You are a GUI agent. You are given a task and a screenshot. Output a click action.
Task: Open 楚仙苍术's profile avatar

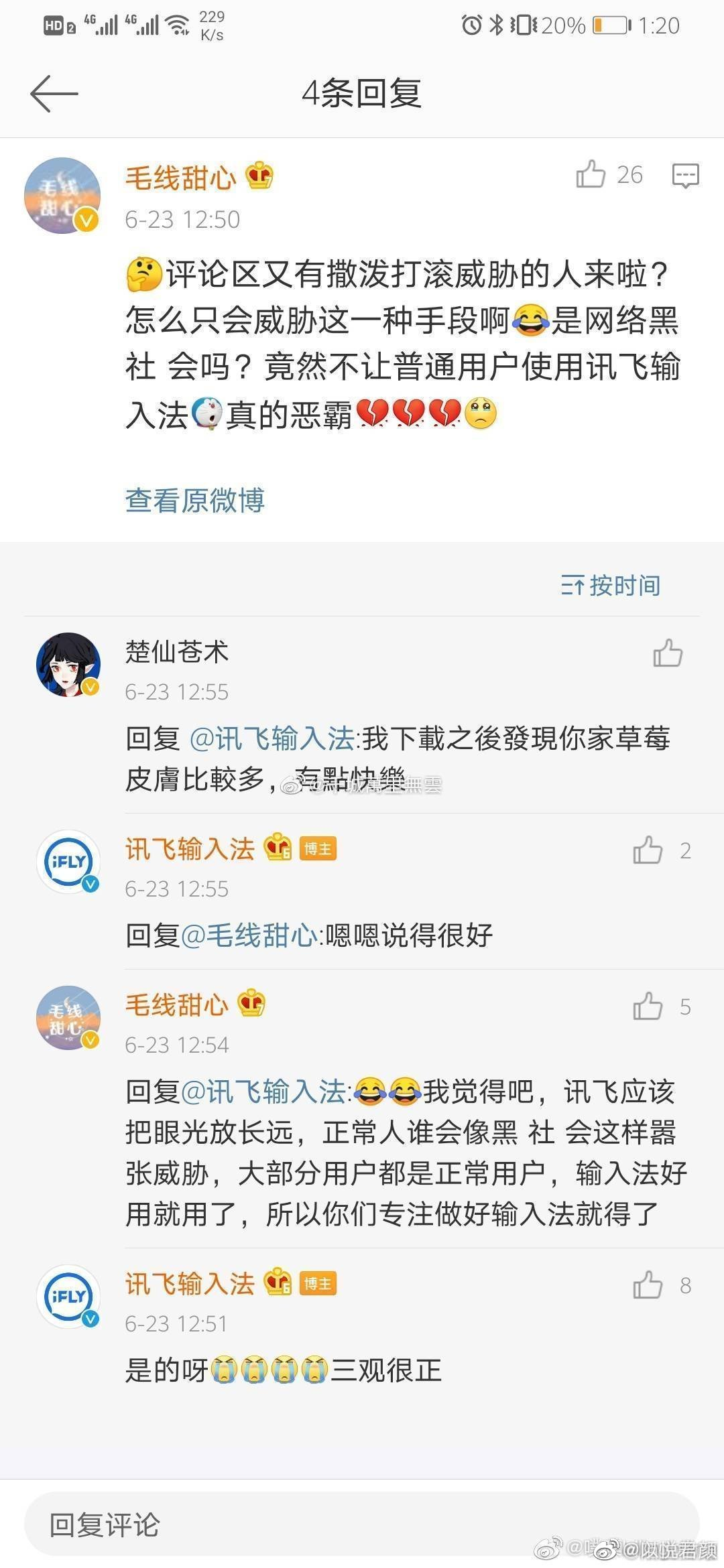click(x=68, y=665)
